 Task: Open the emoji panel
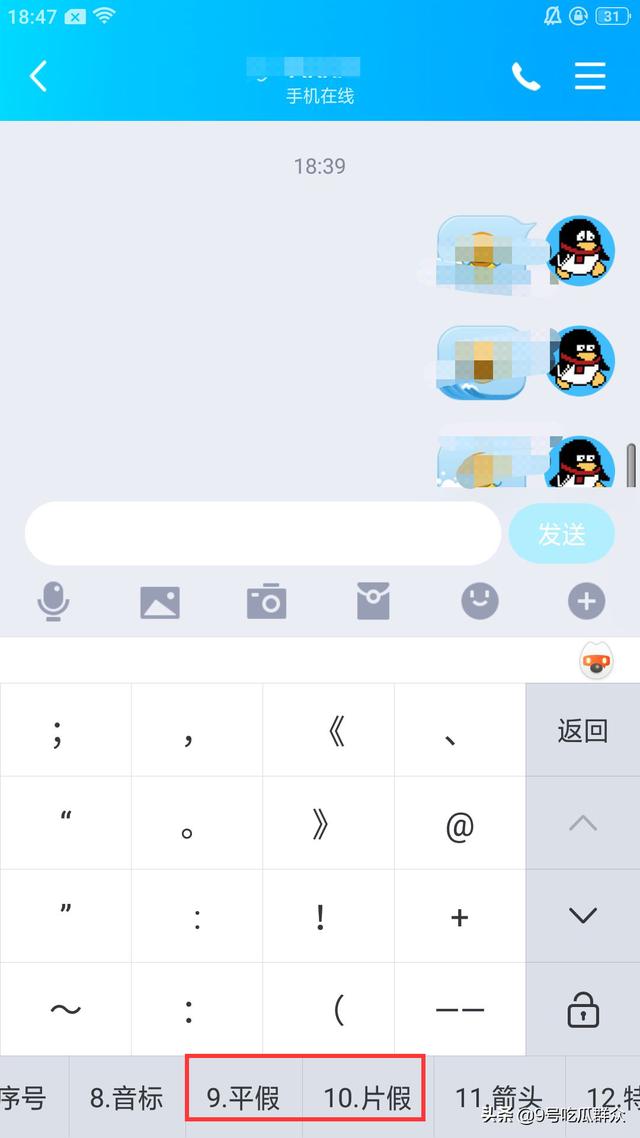coord(480,601)
